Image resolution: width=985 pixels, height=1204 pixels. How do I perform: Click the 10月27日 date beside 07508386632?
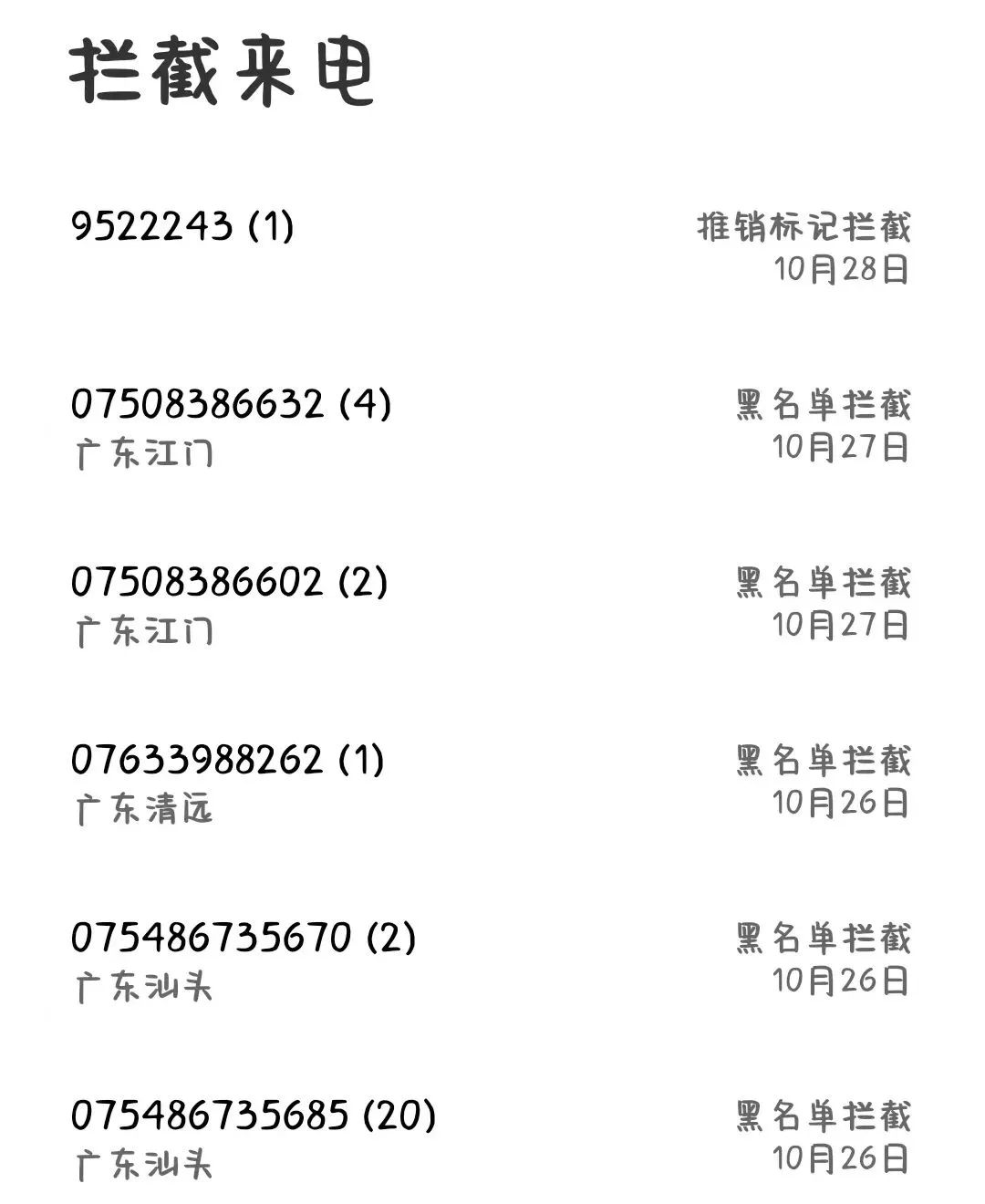(x=839, y=449)
